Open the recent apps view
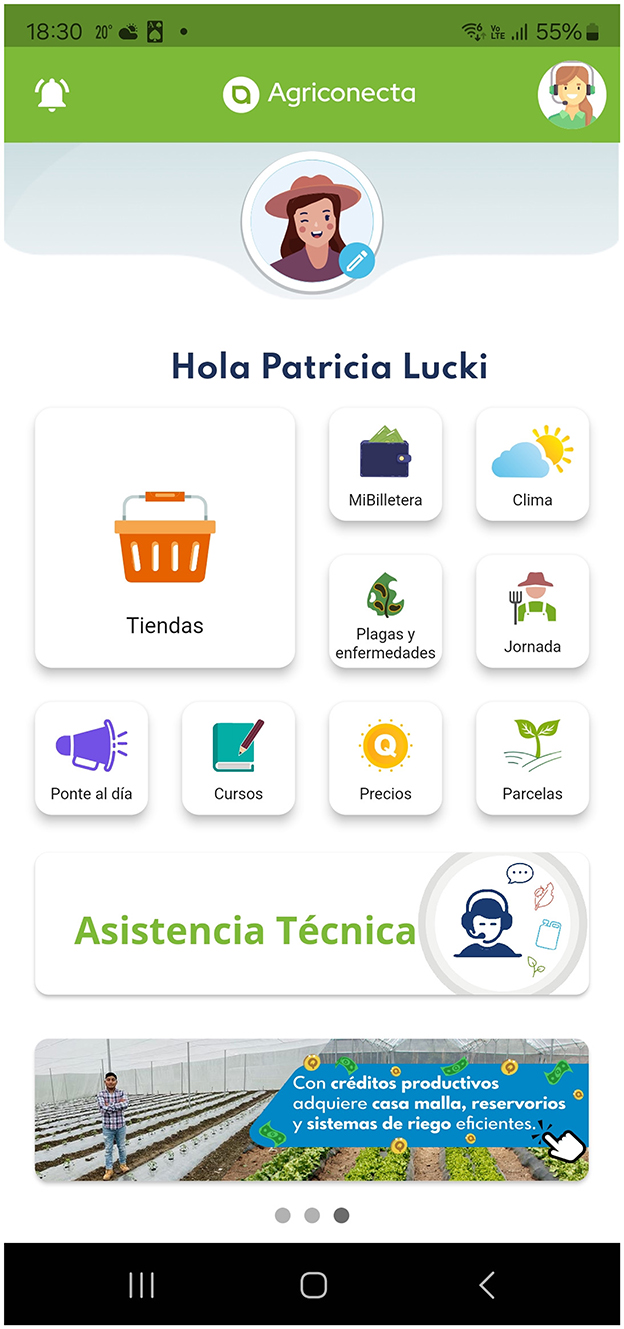The height and width of the screenshot is (1329, 624). pos(141,1286)
